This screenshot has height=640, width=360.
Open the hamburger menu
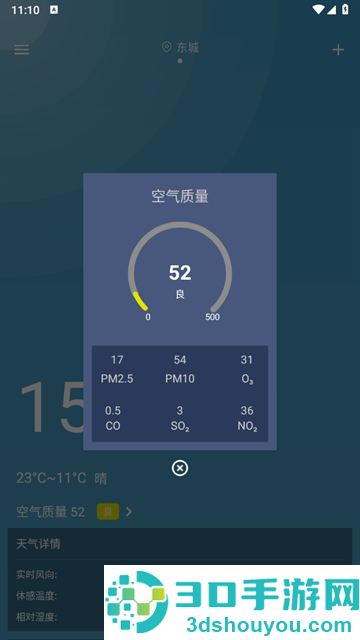pos(22,50)
